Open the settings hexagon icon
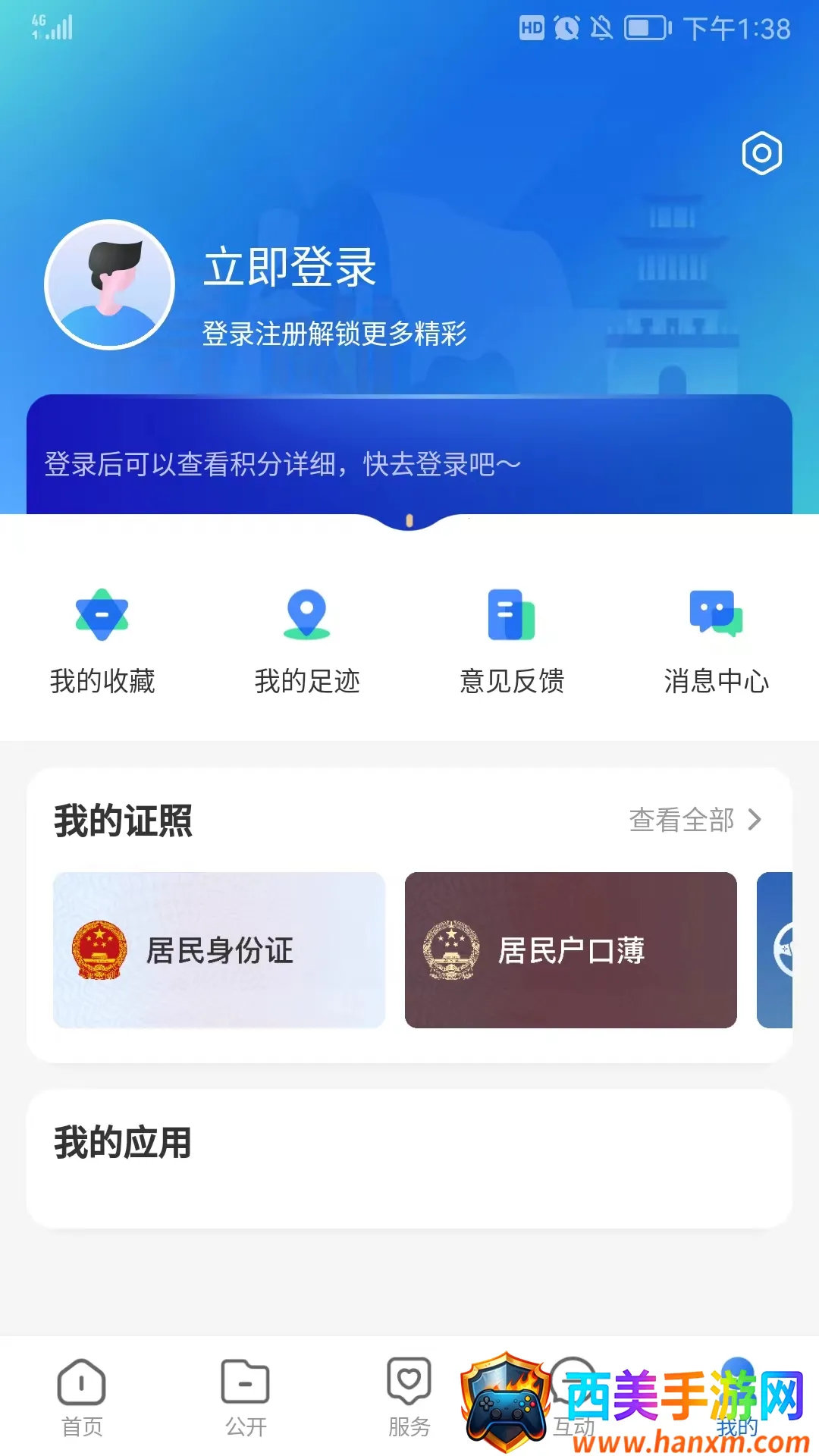The height and width of the screenshot is (1456, 819). [x=761, y=154]
